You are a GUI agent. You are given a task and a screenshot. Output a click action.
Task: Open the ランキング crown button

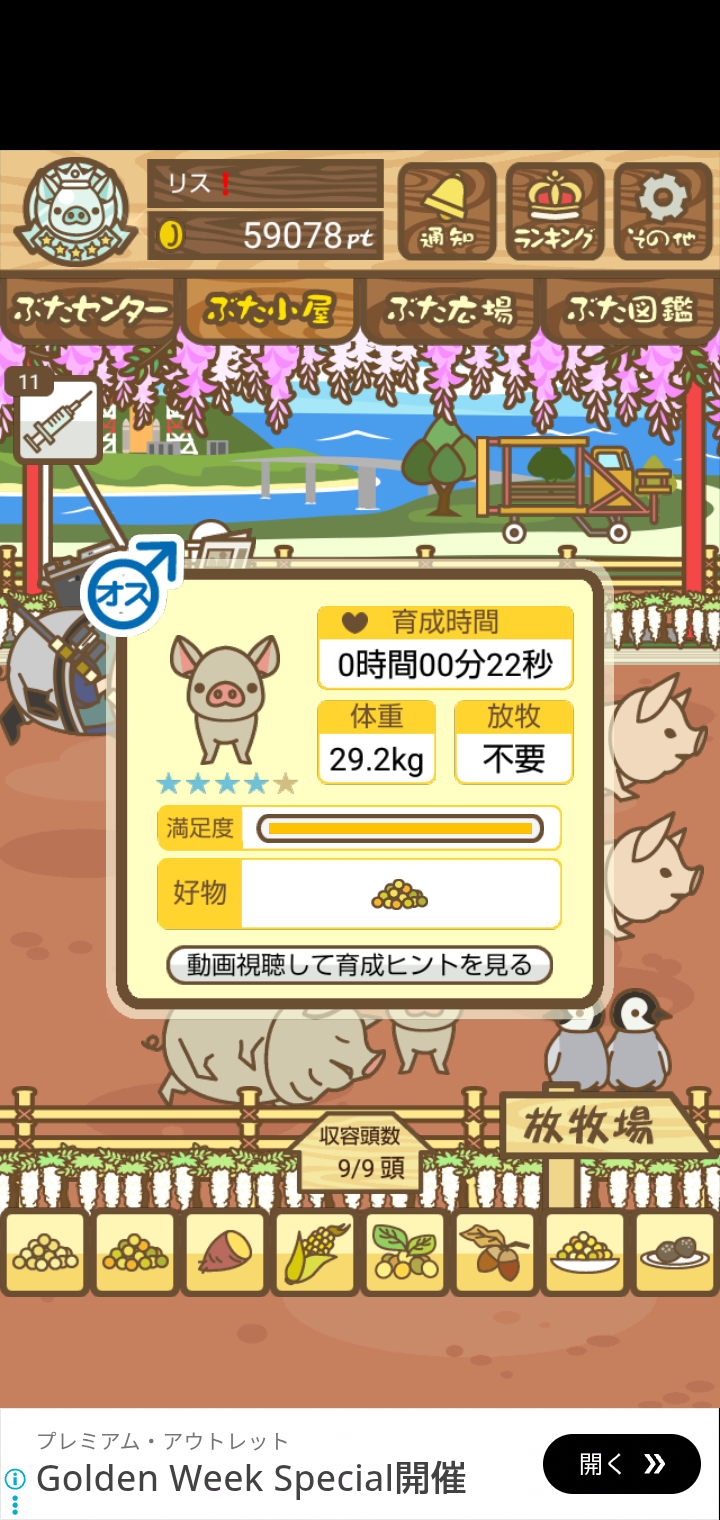(554, 211)
